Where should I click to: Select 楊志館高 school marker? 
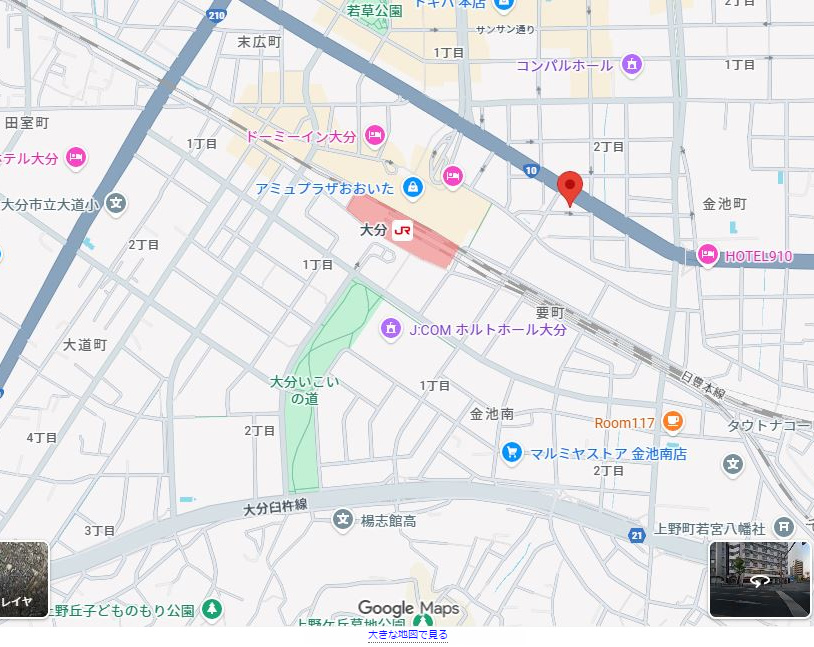[x=343, y=520]
